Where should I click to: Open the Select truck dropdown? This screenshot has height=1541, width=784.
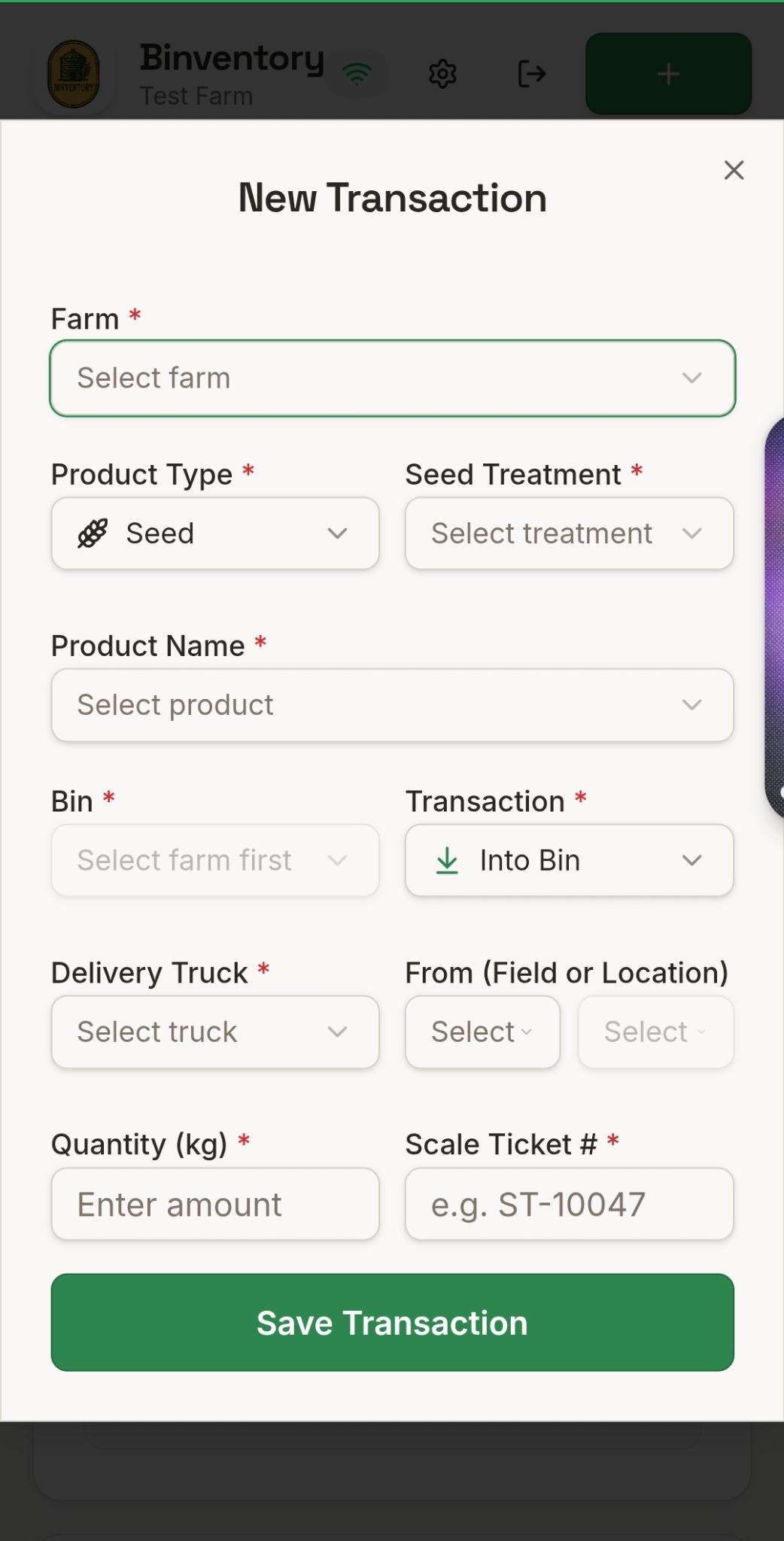pyautogui.click(x=214, y=1032)
